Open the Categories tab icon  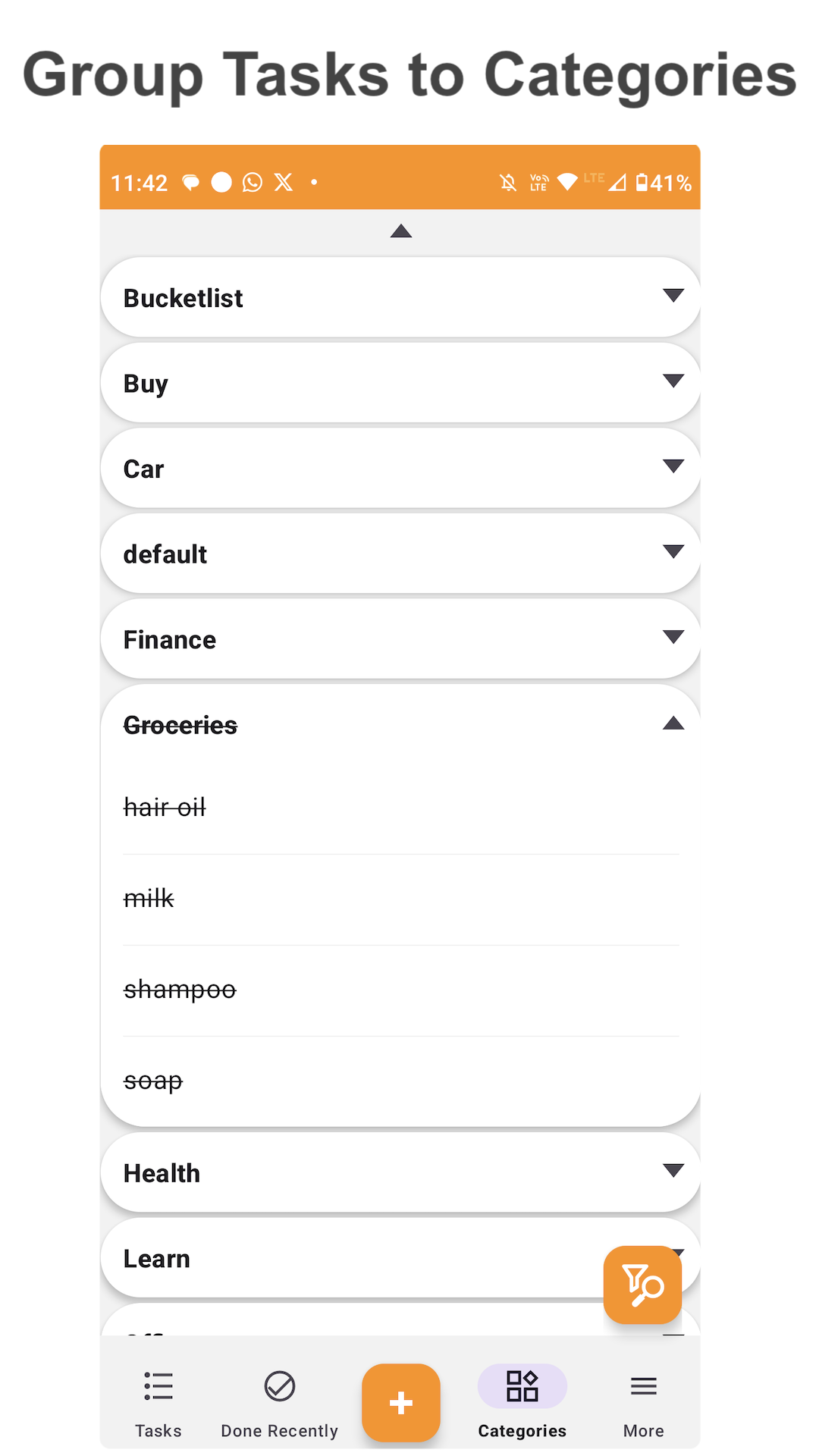[522, 1385]
